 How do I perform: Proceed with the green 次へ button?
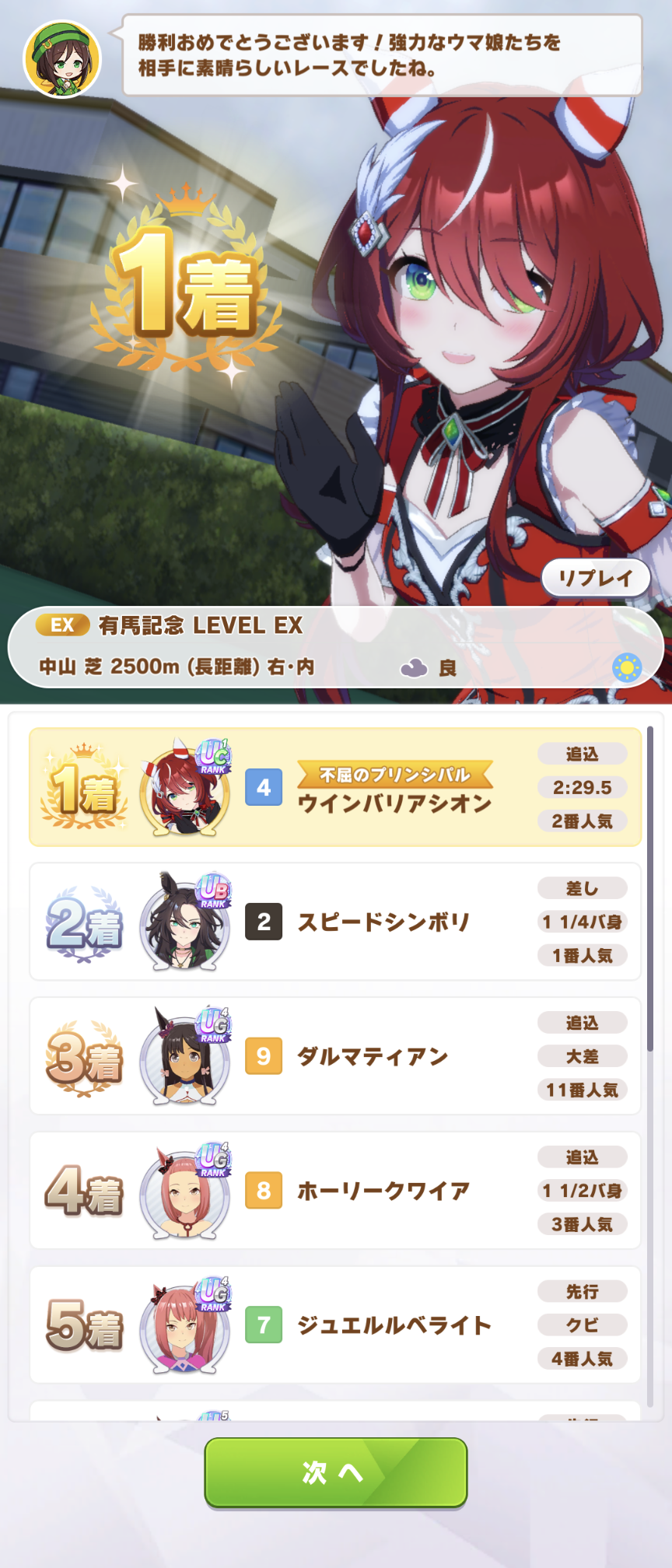[x=336, y=1472]
